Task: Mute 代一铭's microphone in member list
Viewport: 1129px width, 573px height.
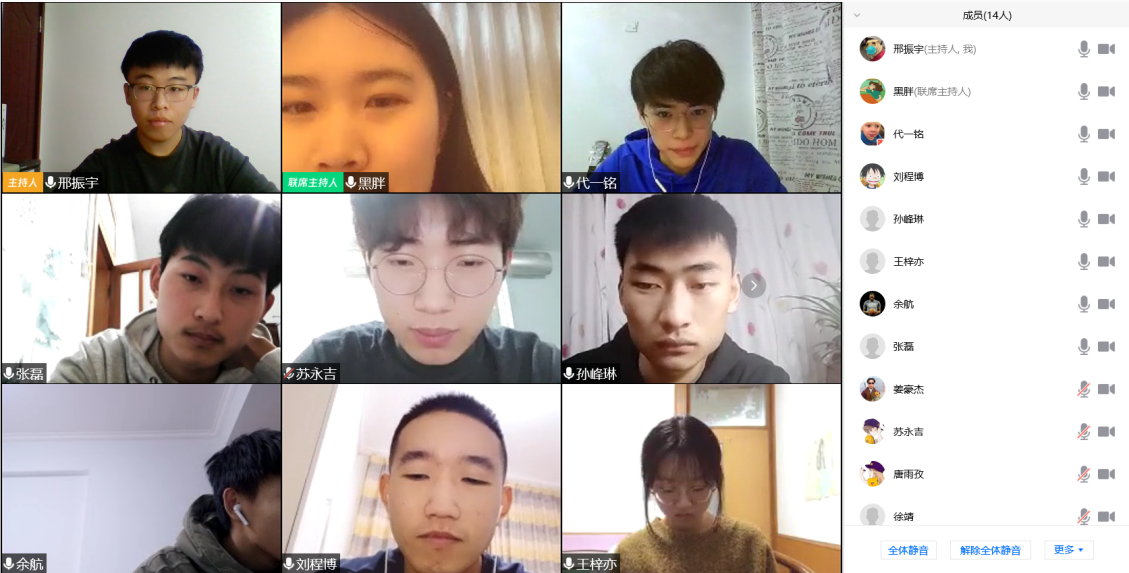Action: tap(1083, 134)
